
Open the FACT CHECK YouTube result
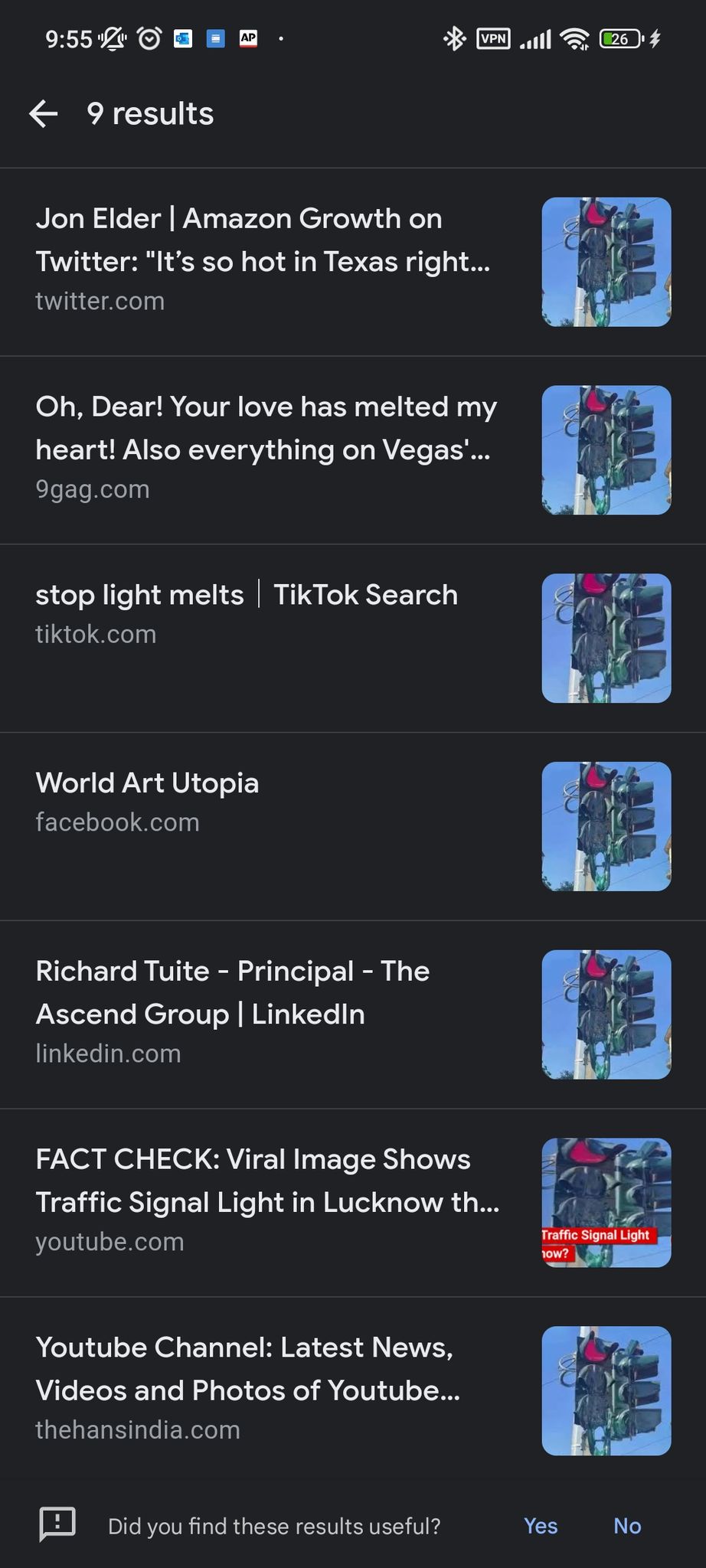click(267, 1181)
